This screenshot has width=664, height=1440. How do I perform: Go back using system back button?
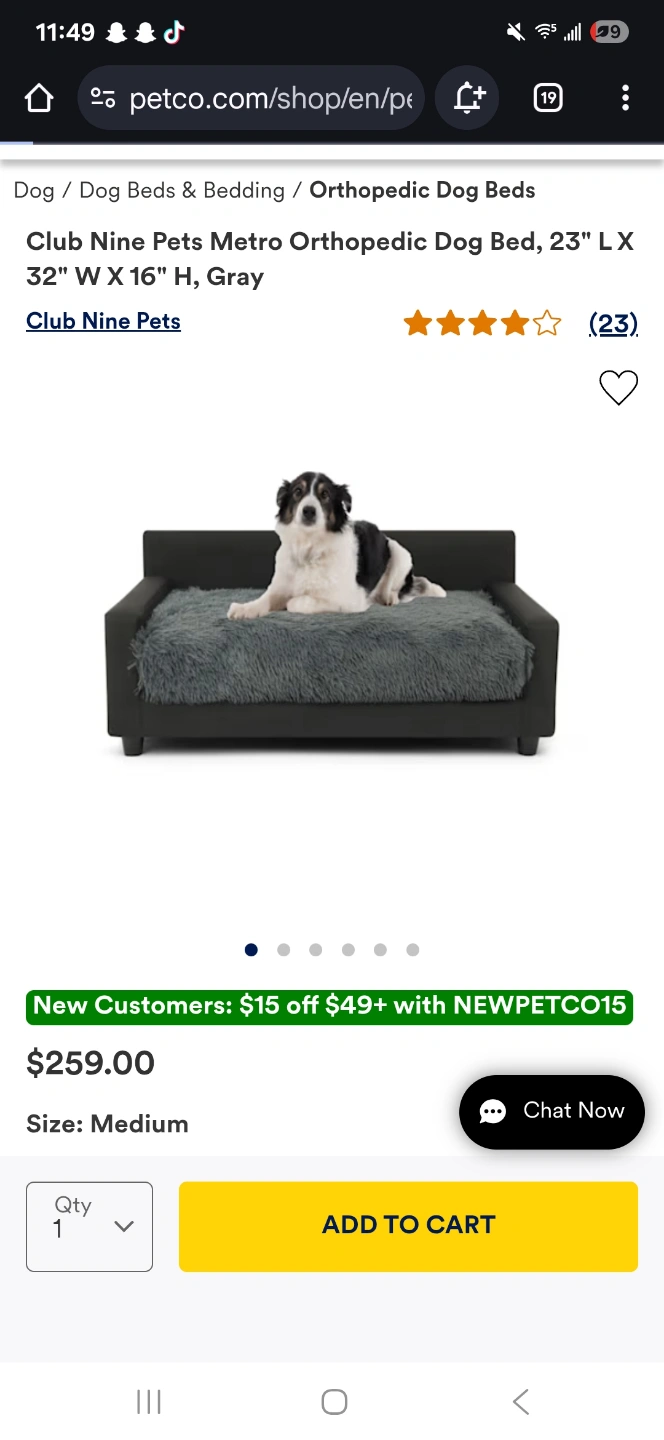pyautogui.click(x=520, y=1402)
